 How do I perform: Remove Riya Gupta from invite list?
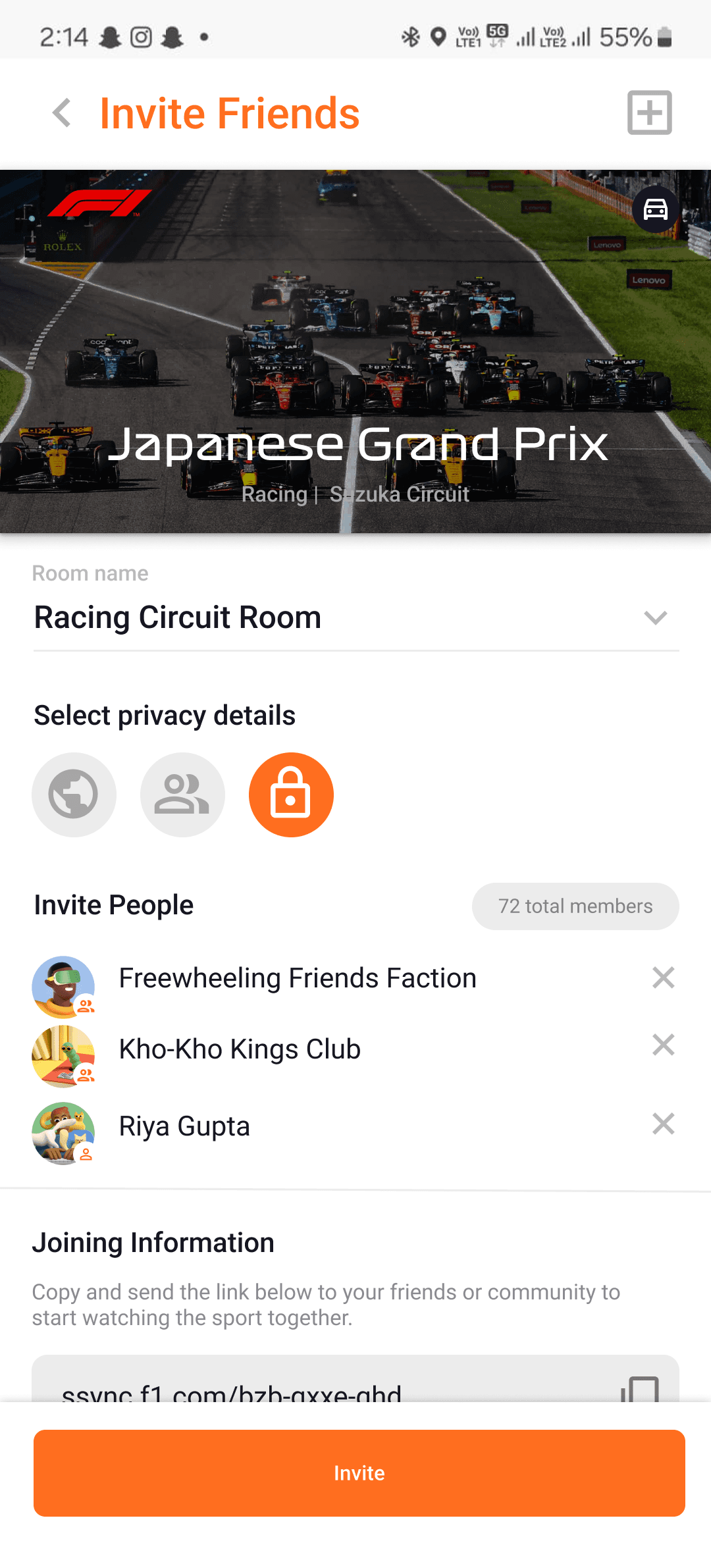(663, 1124)
